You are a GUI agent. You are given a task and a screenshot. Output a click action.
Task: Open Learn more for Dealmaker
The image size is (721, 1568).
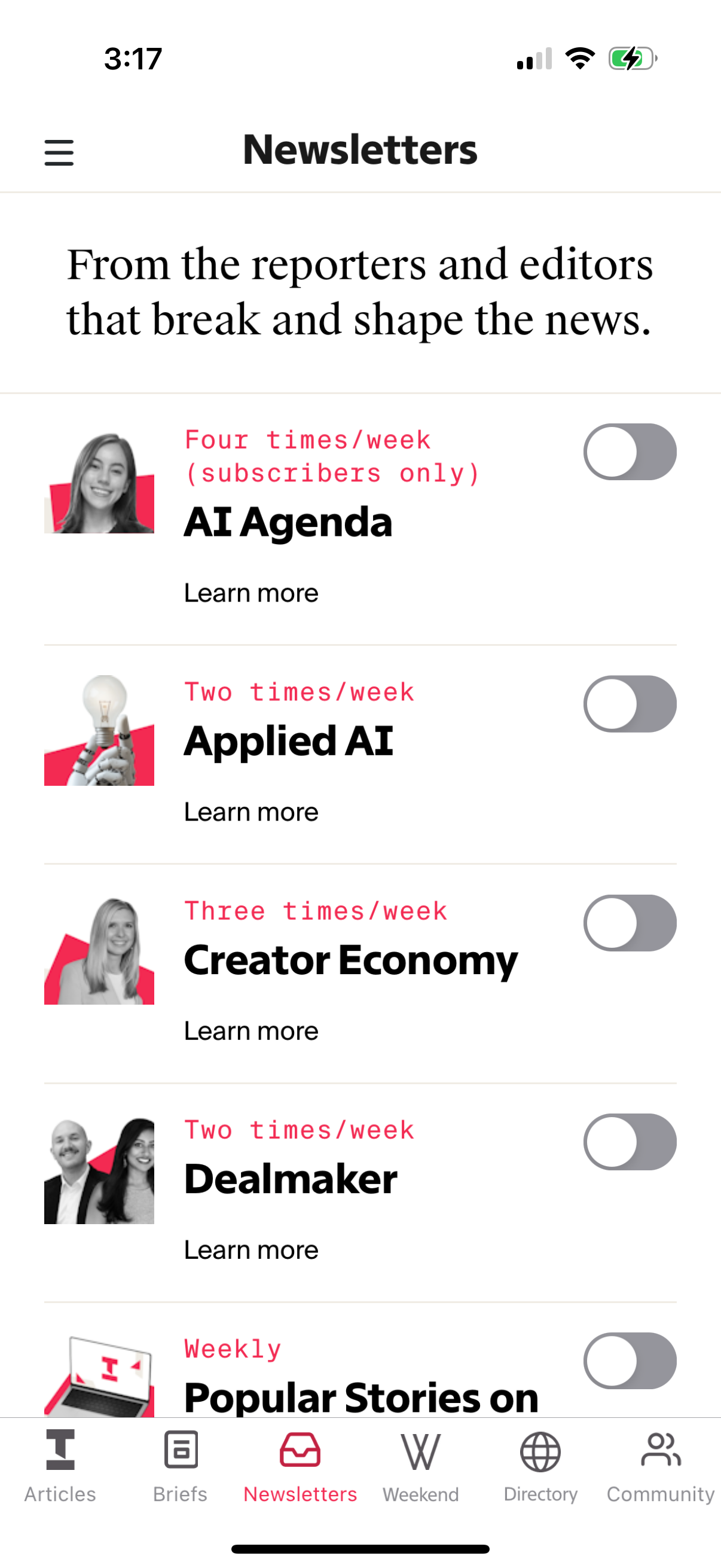click(250, 1250)
